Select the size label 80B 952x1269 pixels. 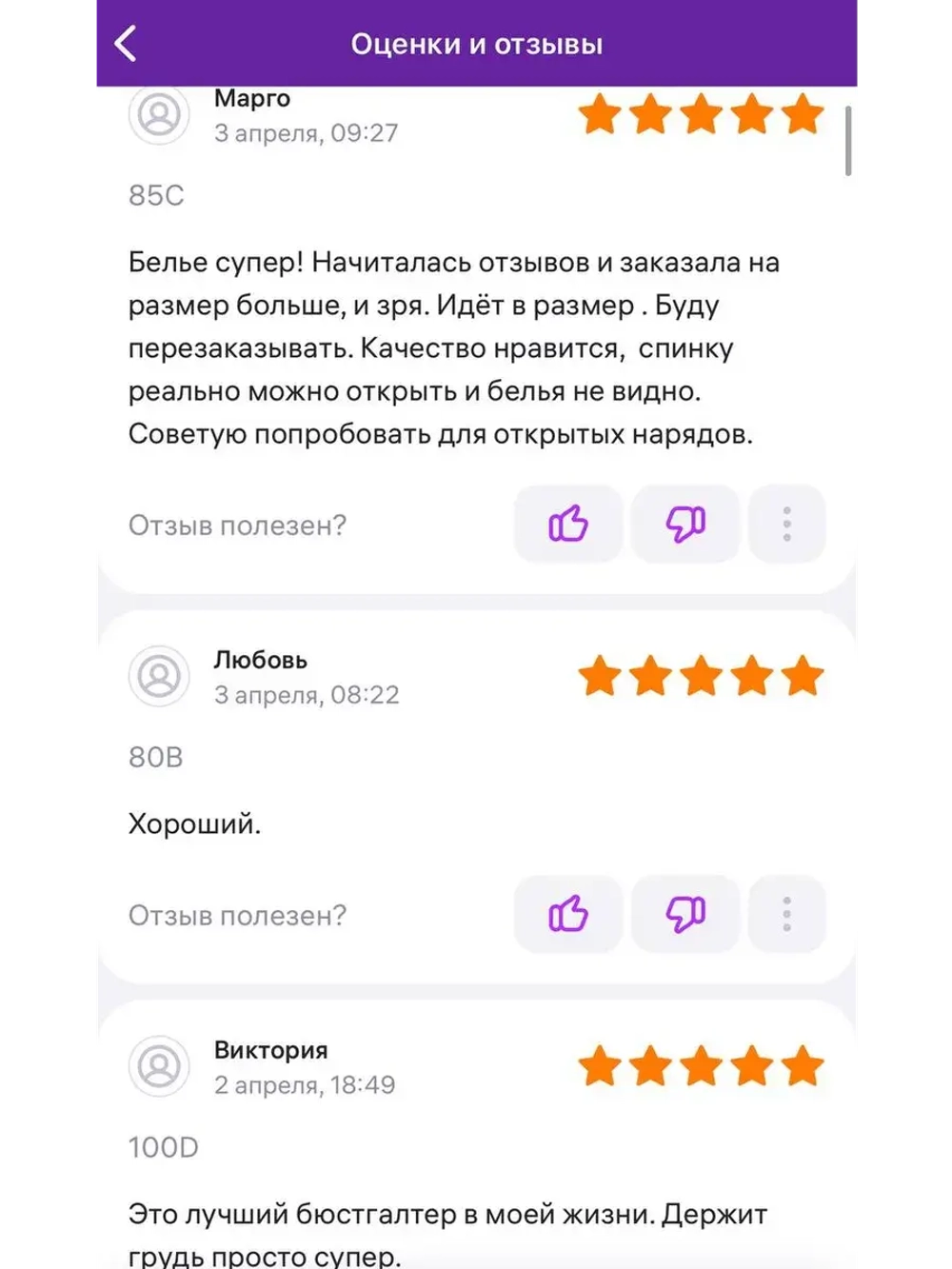click(155, 757)
